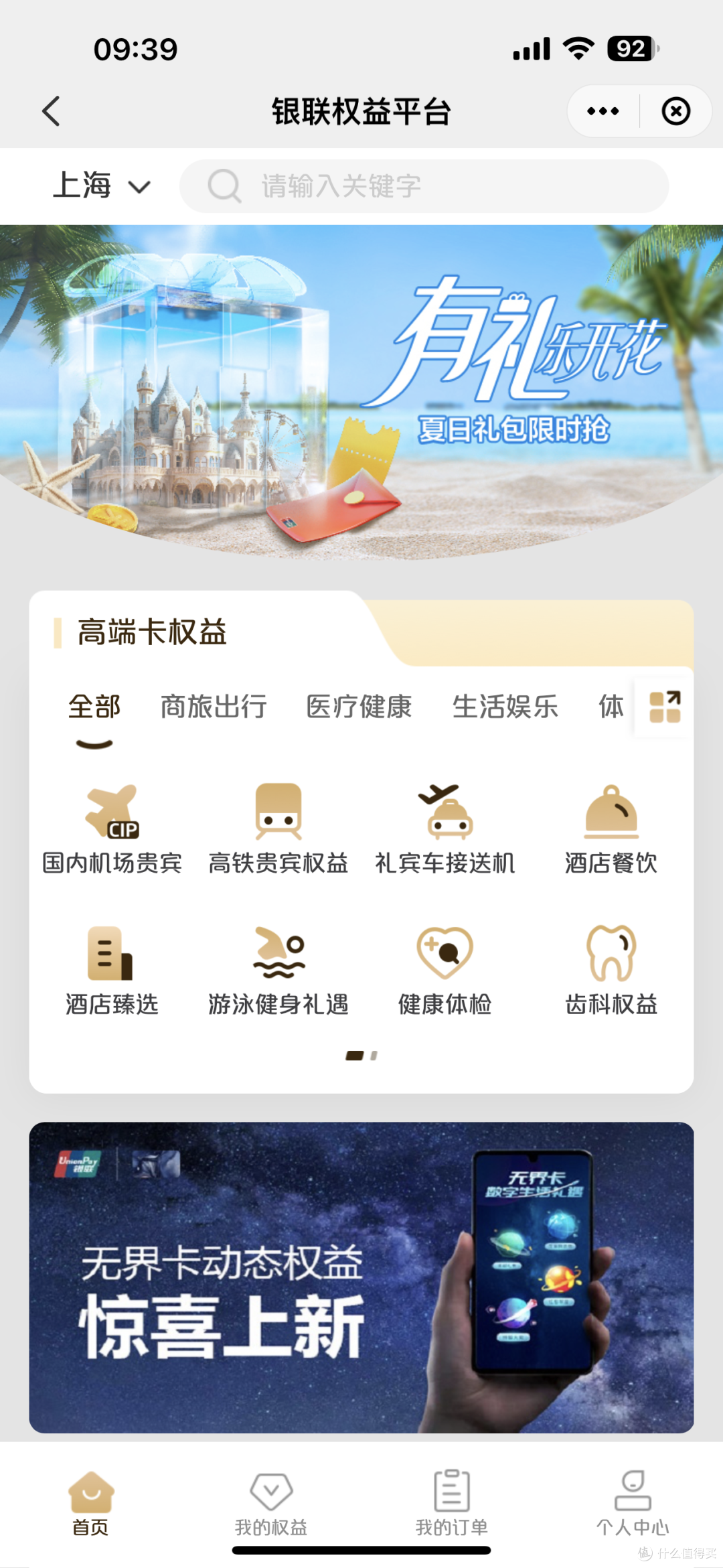
Task: Expand all categories grid icon
Action: [665, 707]
